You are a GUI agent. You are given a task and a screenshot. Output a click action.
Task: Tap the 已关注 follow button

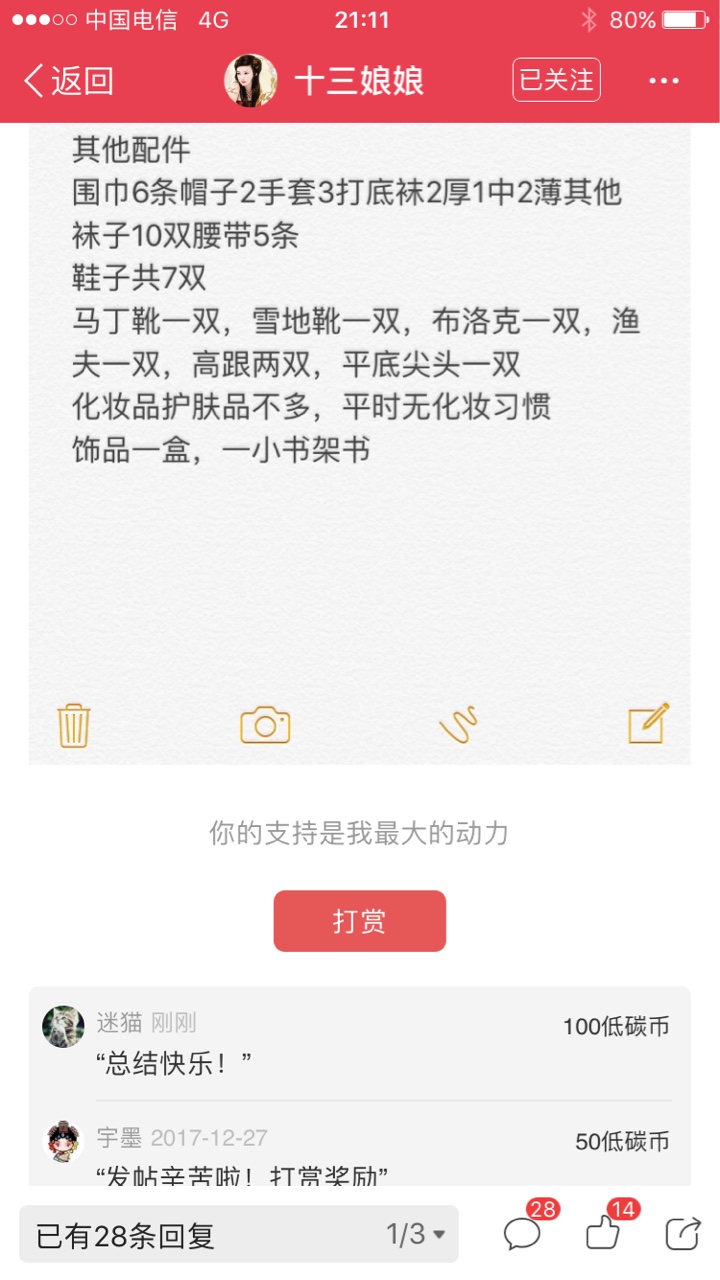click(x=557, y=80)
